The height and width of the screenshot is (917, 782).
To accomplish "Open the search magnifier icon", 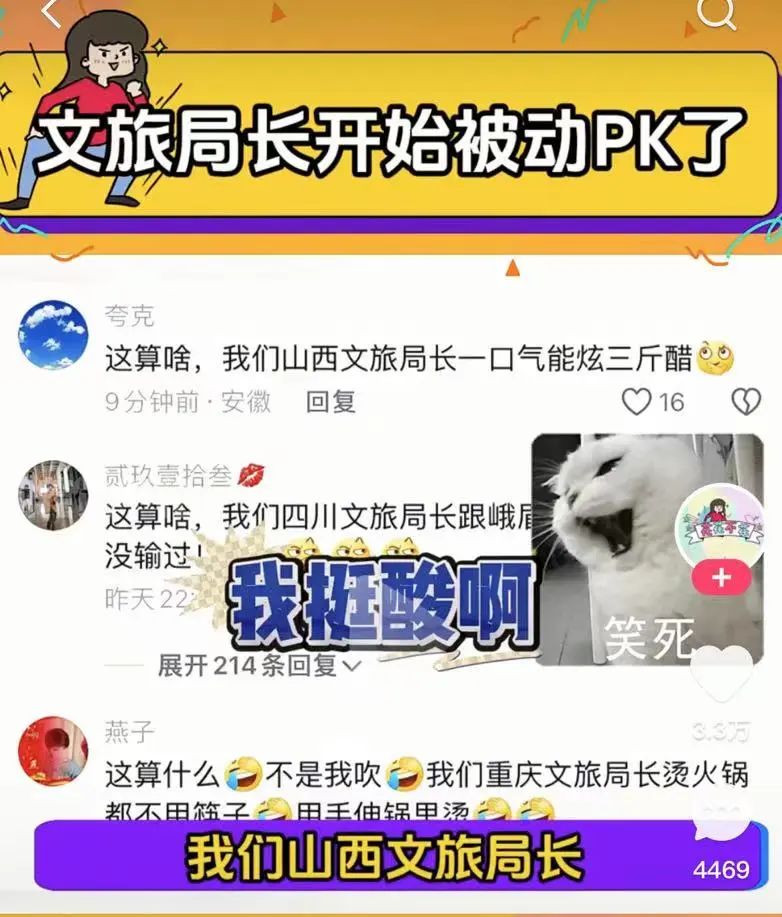I will (716, 13).
